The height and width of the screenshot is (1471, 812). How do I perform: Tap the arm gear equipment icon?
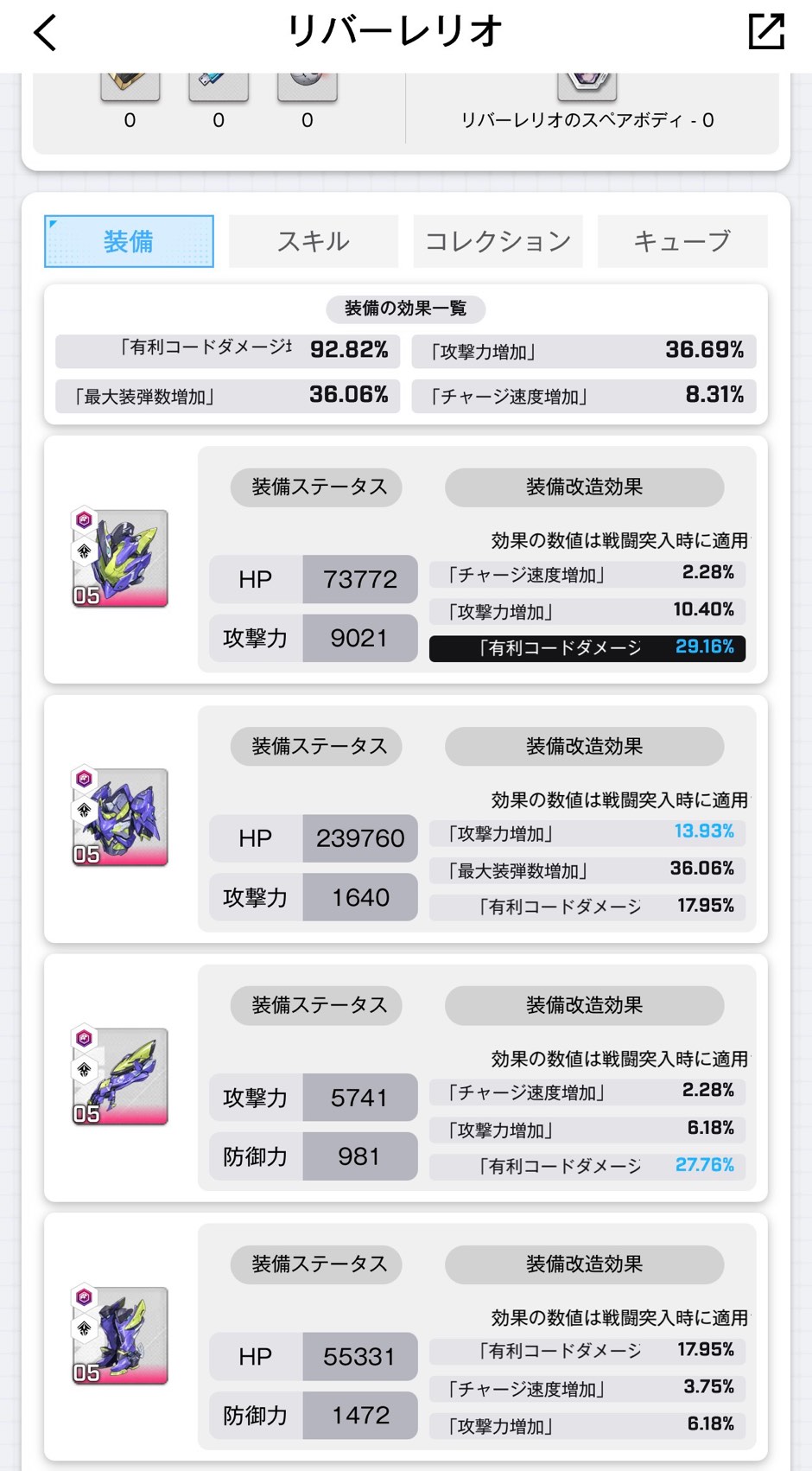pos(121,1077)
